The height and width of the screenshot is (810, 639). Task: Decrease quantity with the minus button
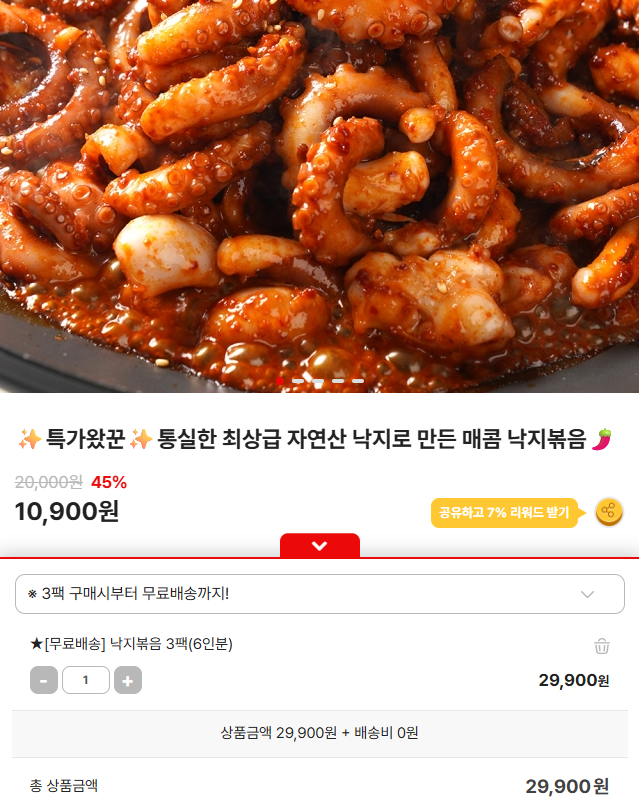tap(44, 681)
